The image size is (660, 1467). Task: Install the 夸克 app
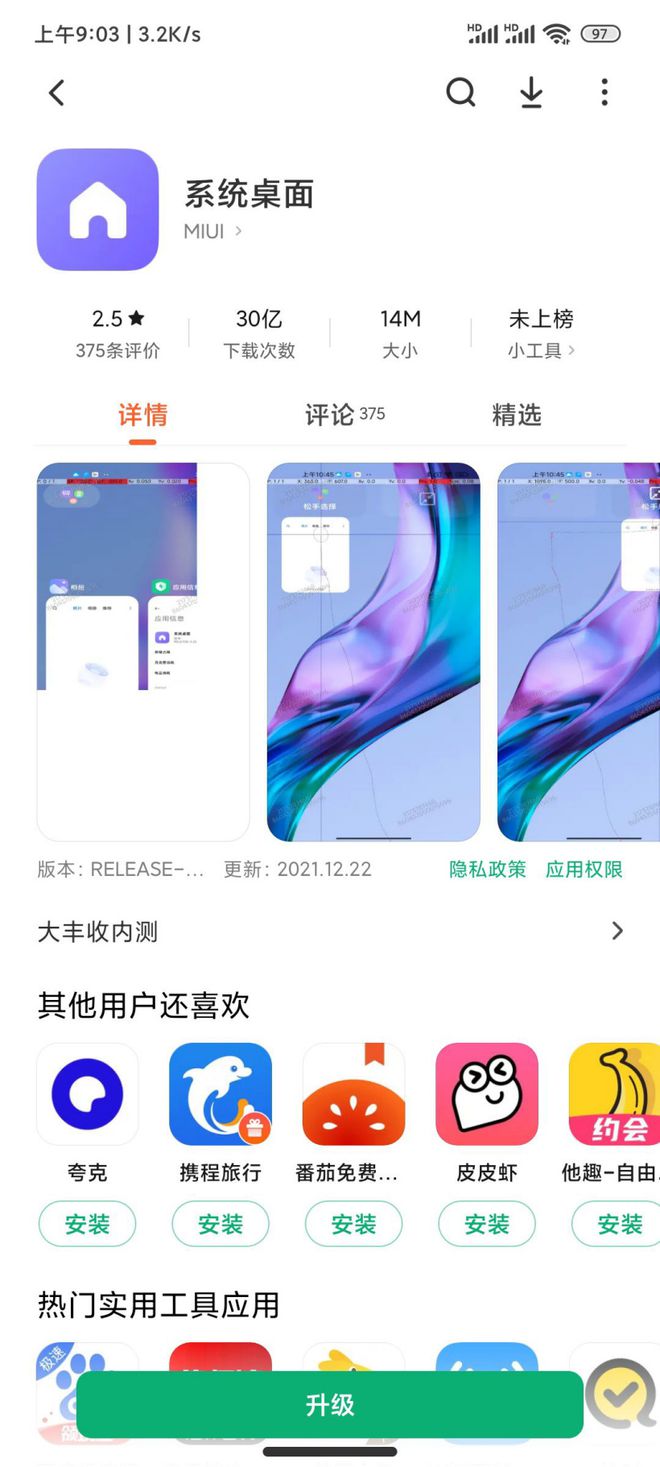click(x=87, y=1224)
